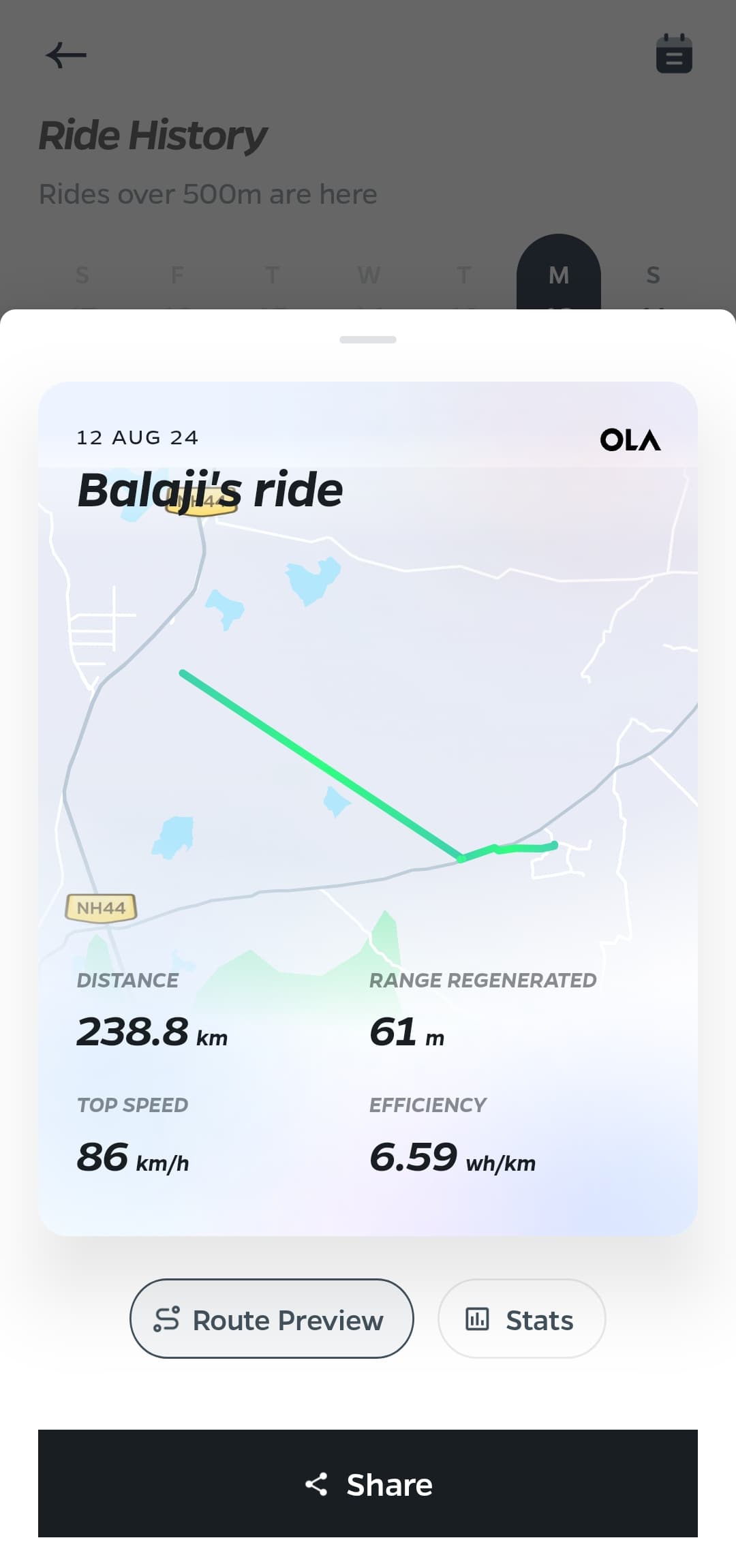Viewport: 736px width, 1568px height.
Task: Go back using the arrow icon
Action: (66, 55)
